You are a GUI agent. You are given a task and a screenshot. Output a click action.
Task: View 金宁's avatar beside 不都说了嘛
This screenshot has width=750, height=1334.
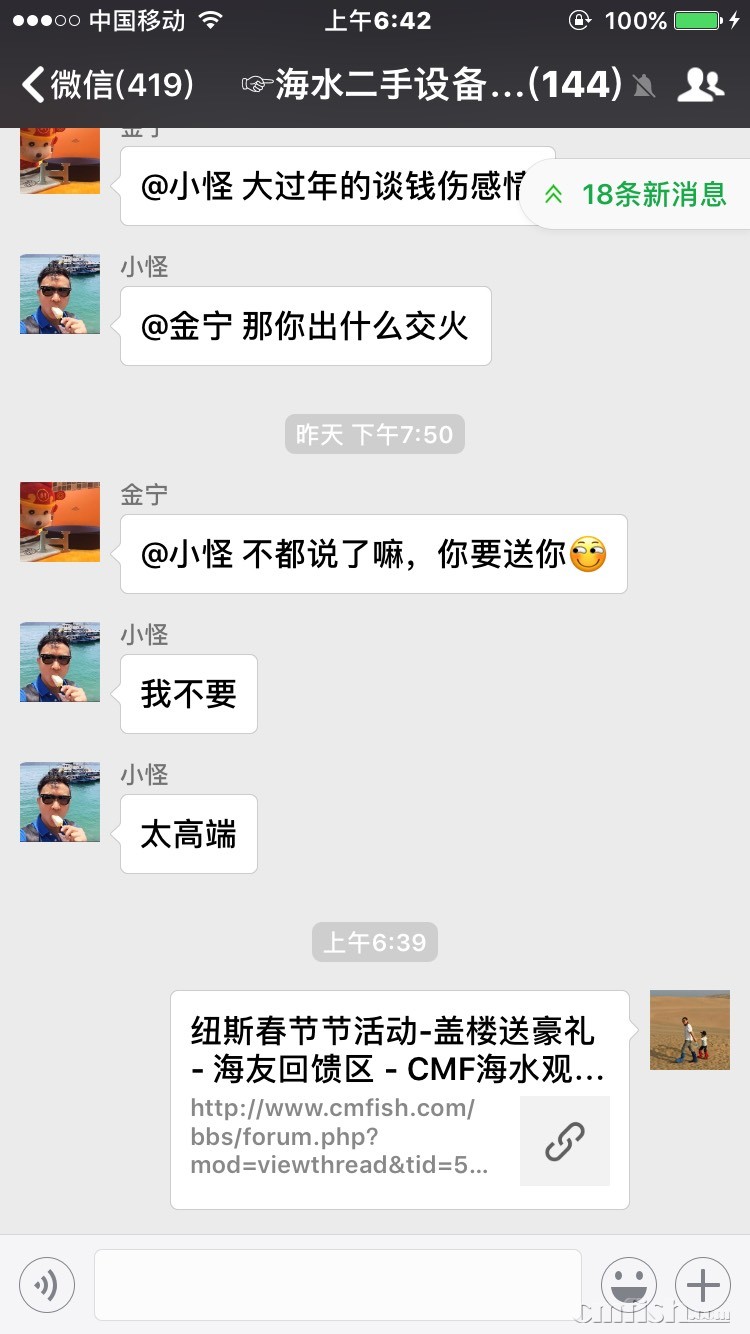60,522
